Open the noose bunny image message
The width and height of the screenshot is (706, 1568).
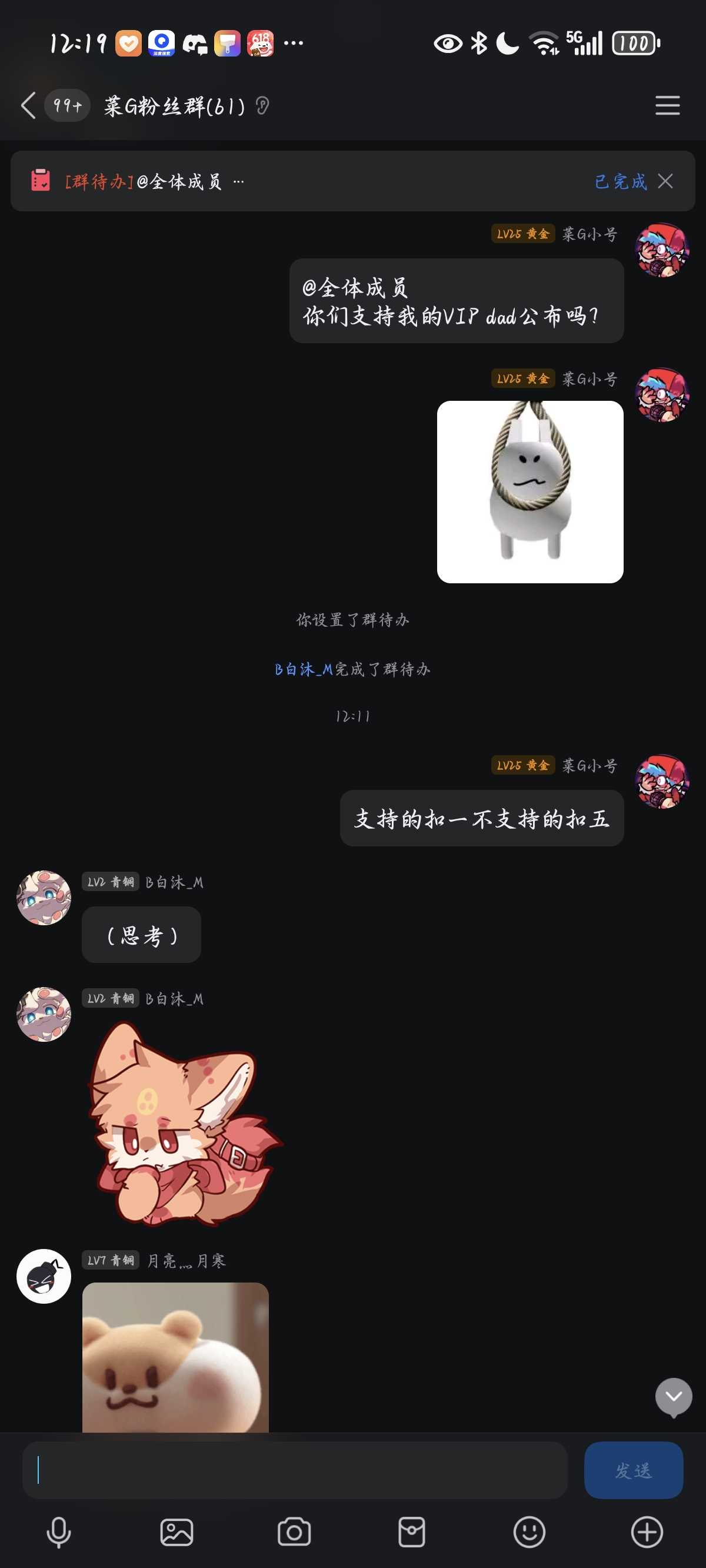(x=529, y=492)
